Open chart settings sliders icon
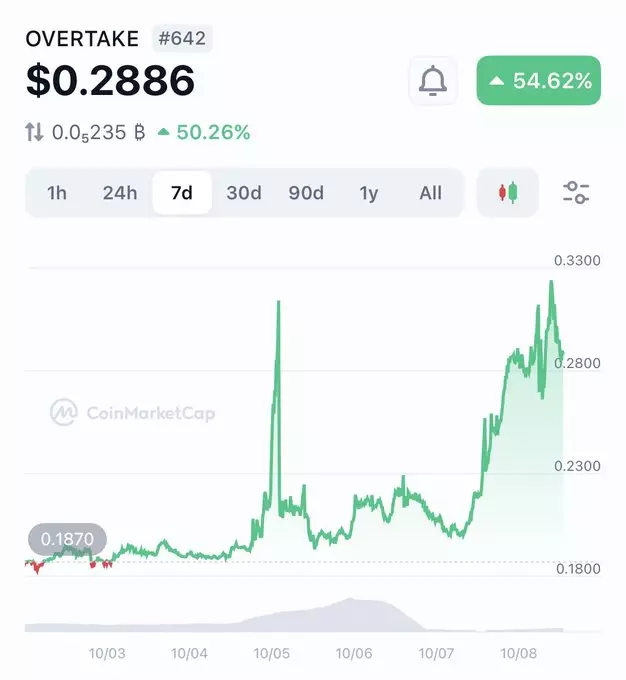Image resolution: width=626 pixels, height=680 pixels. (x=576, y=193)
